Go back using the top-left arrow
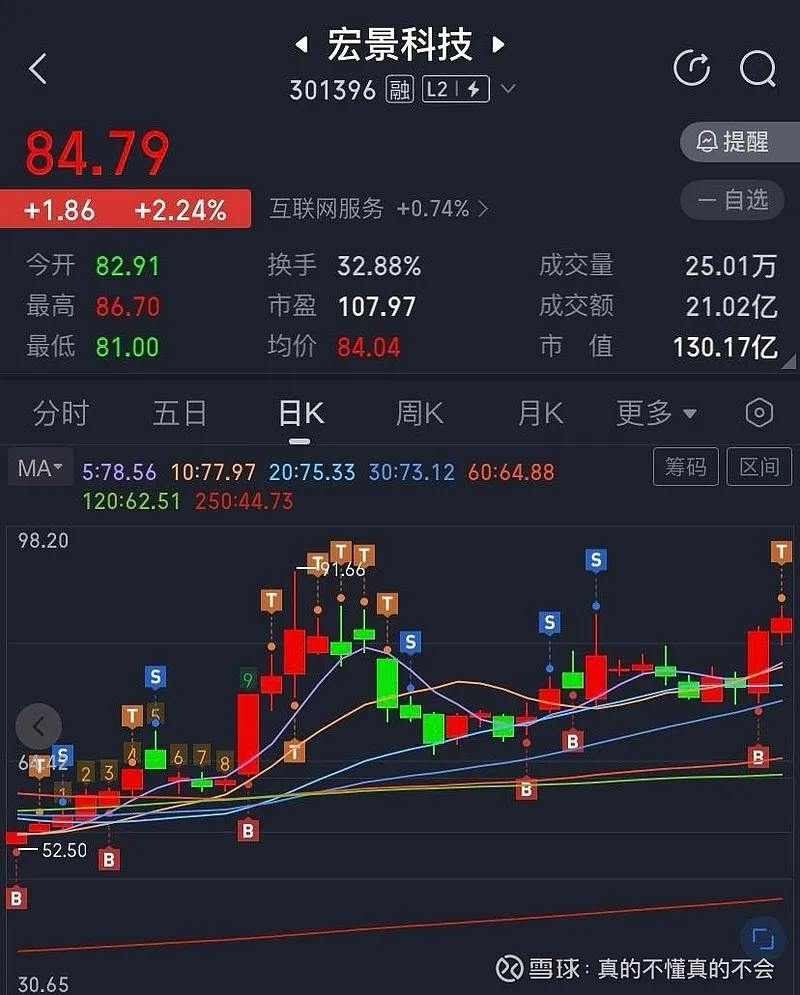800x995 pixels. (38, 69)
